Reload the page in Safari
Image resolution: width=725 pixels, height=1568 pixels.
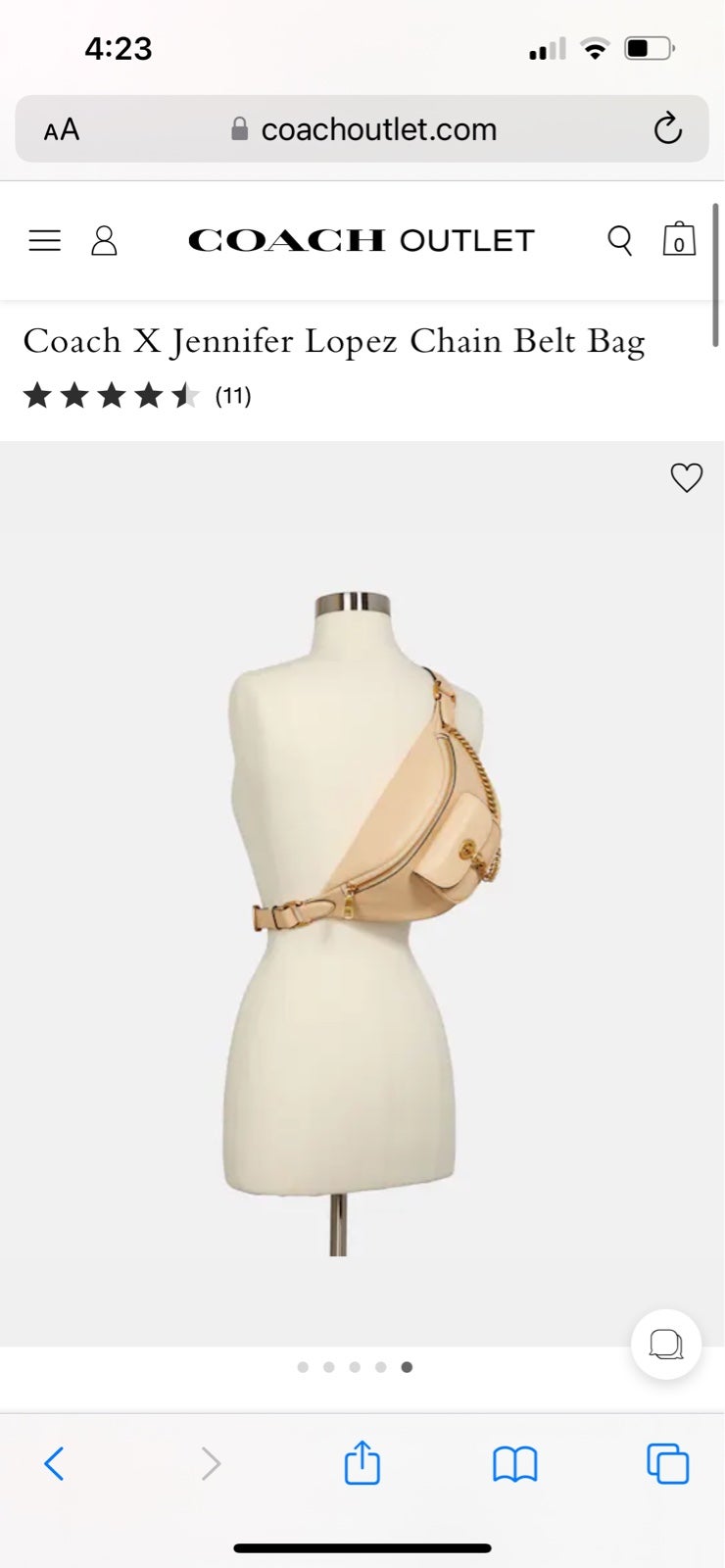pyautogui.click(x=667, y=128)
